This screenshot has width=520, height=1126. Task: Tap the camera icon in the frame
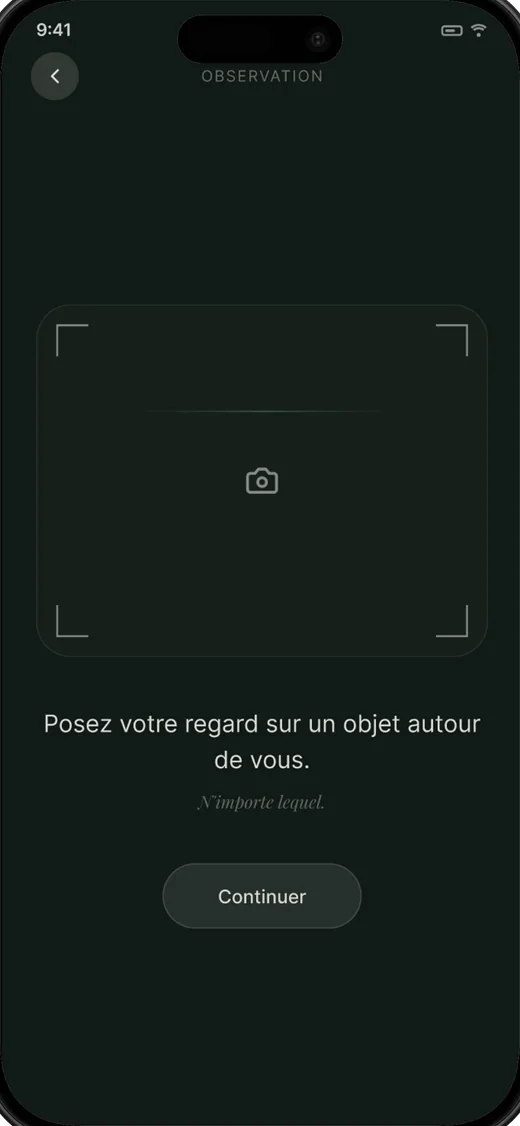click(x=262, y=481)
